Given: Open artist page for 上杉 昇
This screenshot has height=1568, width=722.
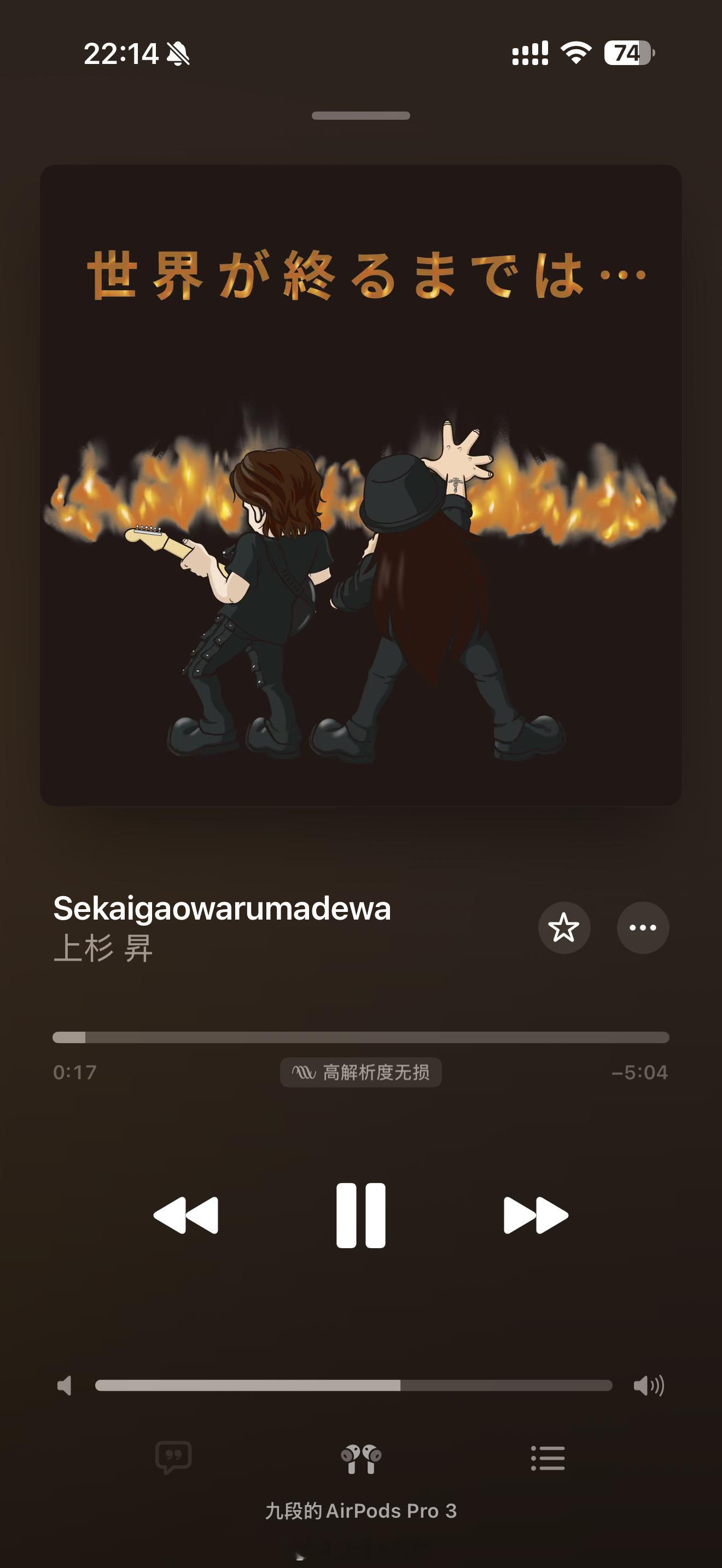Looking at the screenshot, I should tap(102, 947).
